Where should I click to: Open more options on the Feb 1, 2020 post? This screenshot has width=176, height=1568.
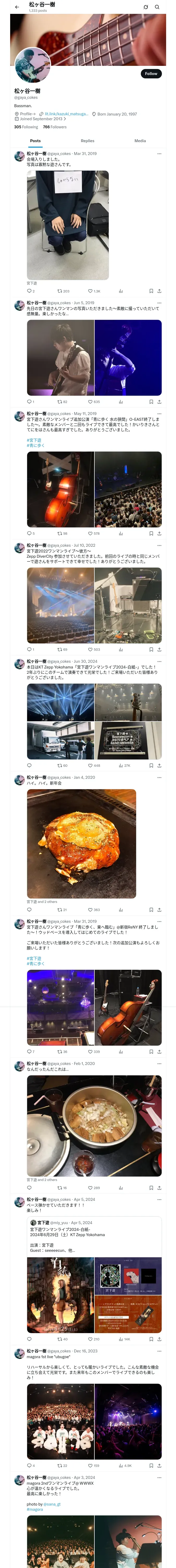point(159,1063)
